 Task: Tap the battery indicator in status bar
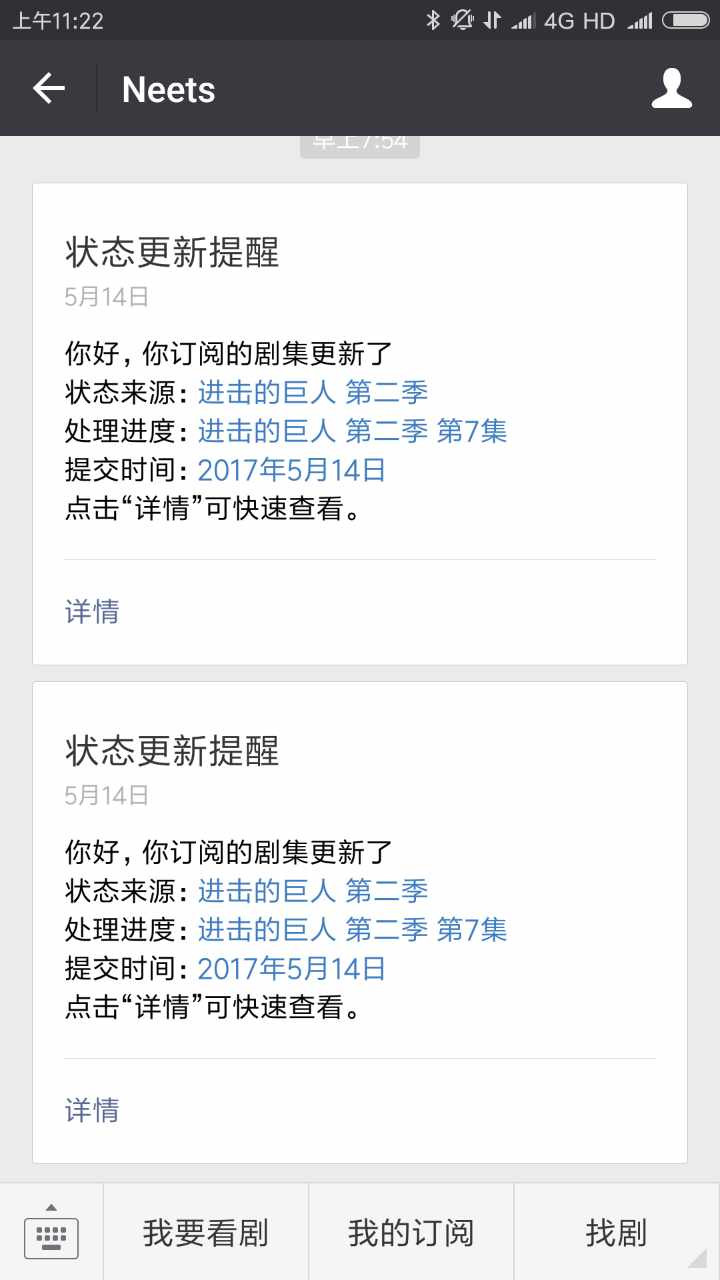tap(688, 18)
